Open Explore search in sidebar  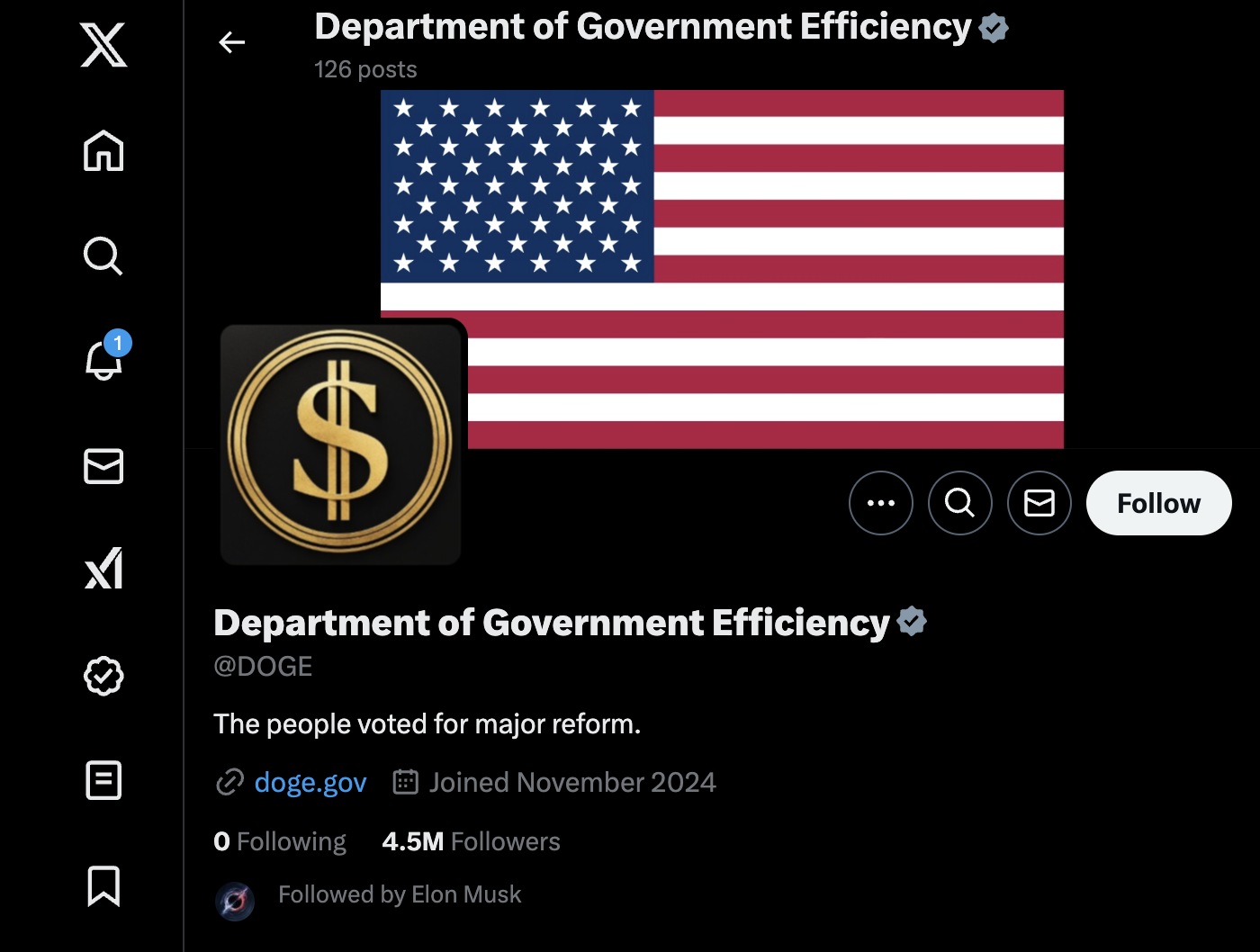(x=103, y=256)
